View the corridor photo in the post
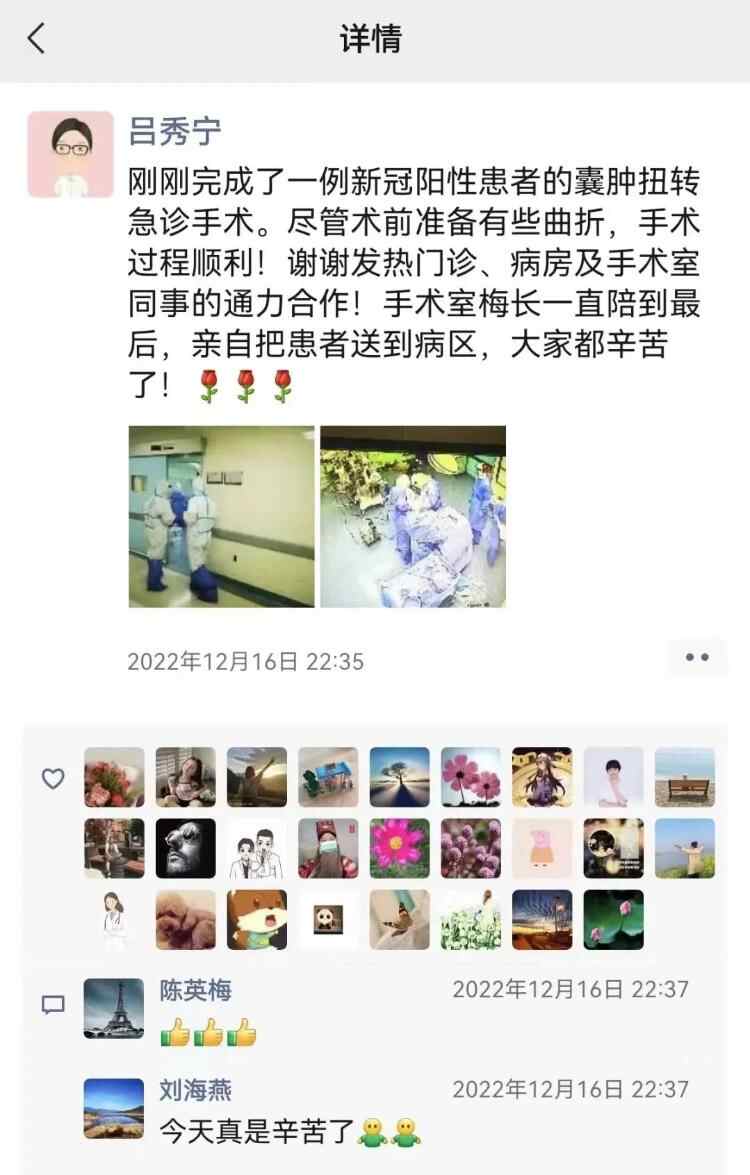Viewport: 750px width, 1175px height. coord(221,516)
